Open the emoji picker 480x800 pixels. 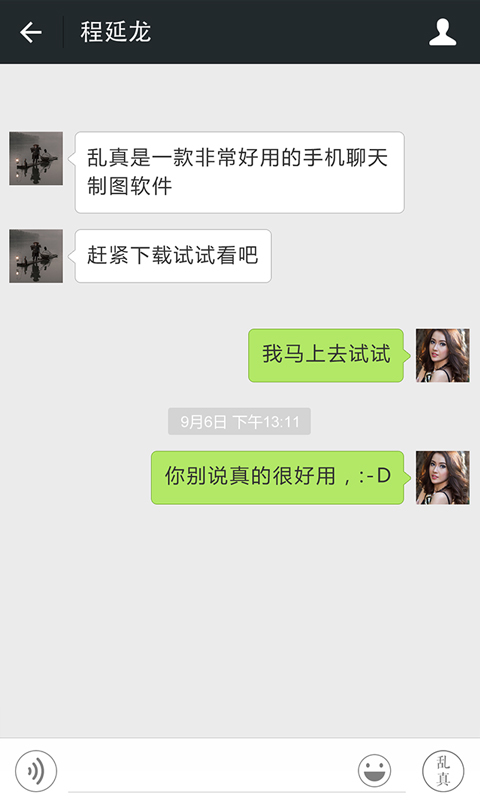click(374, 770)
